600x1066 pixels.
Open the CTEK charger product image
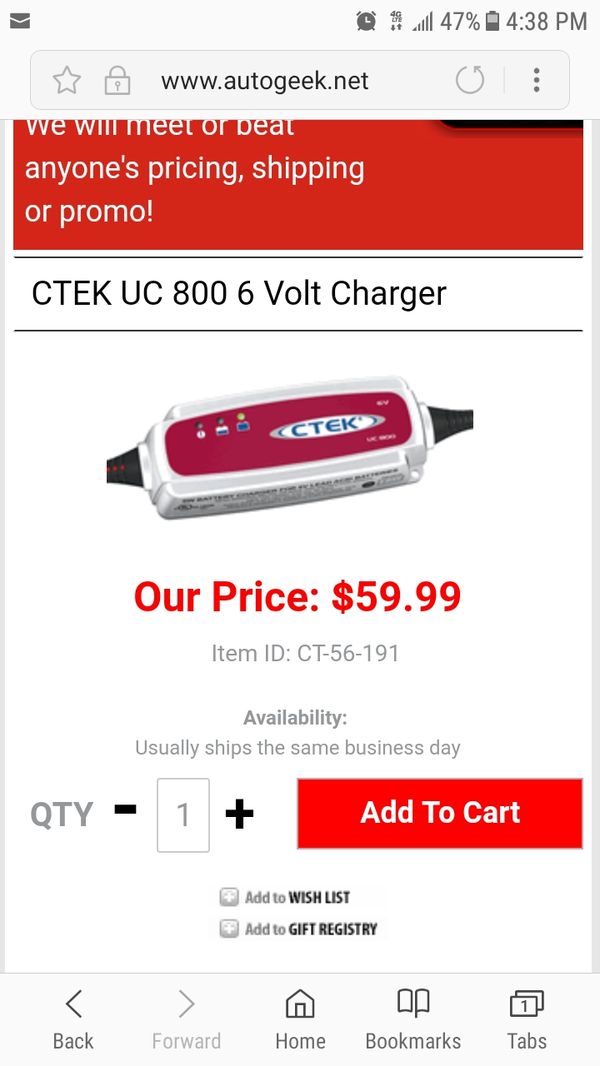[290, 446]
